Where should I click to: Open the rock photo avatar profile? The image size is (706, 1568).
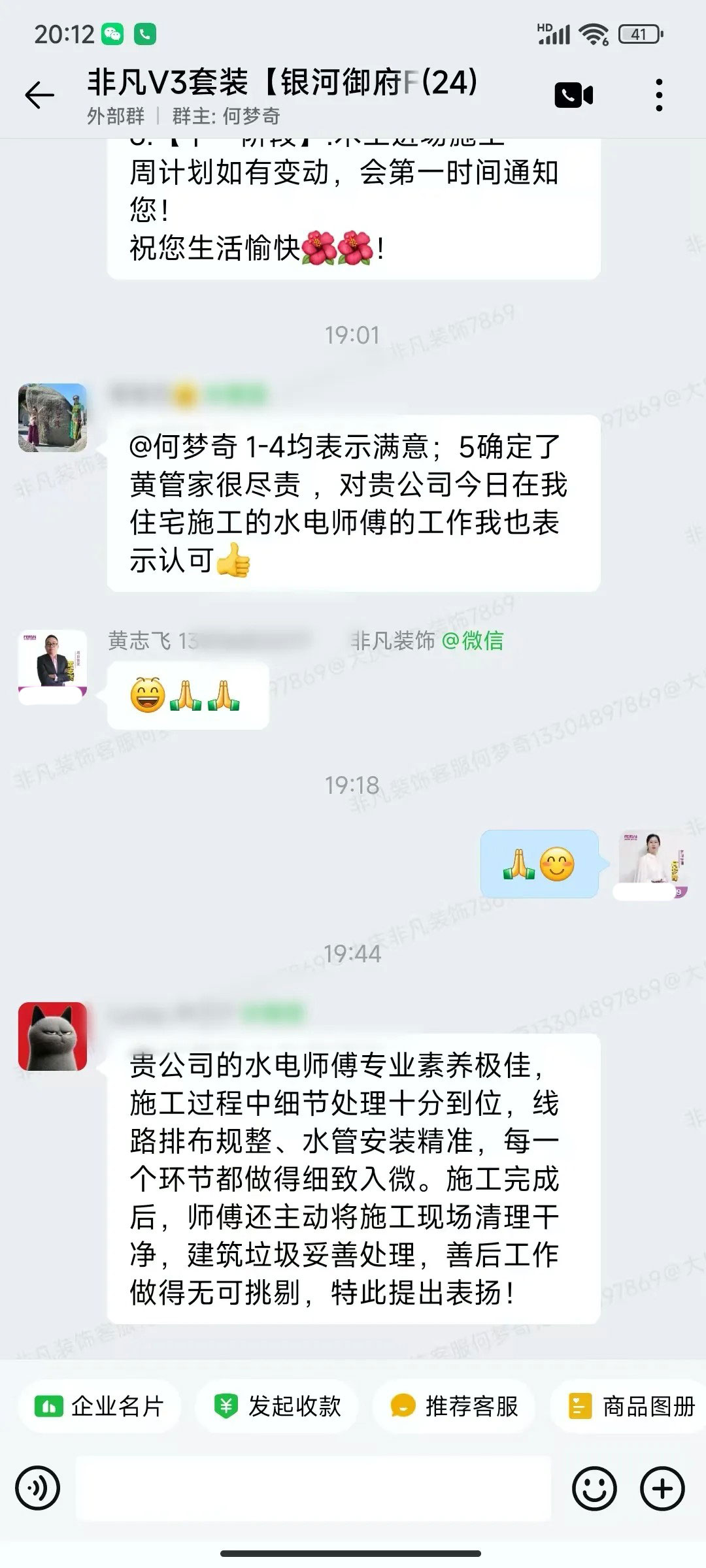52,418
